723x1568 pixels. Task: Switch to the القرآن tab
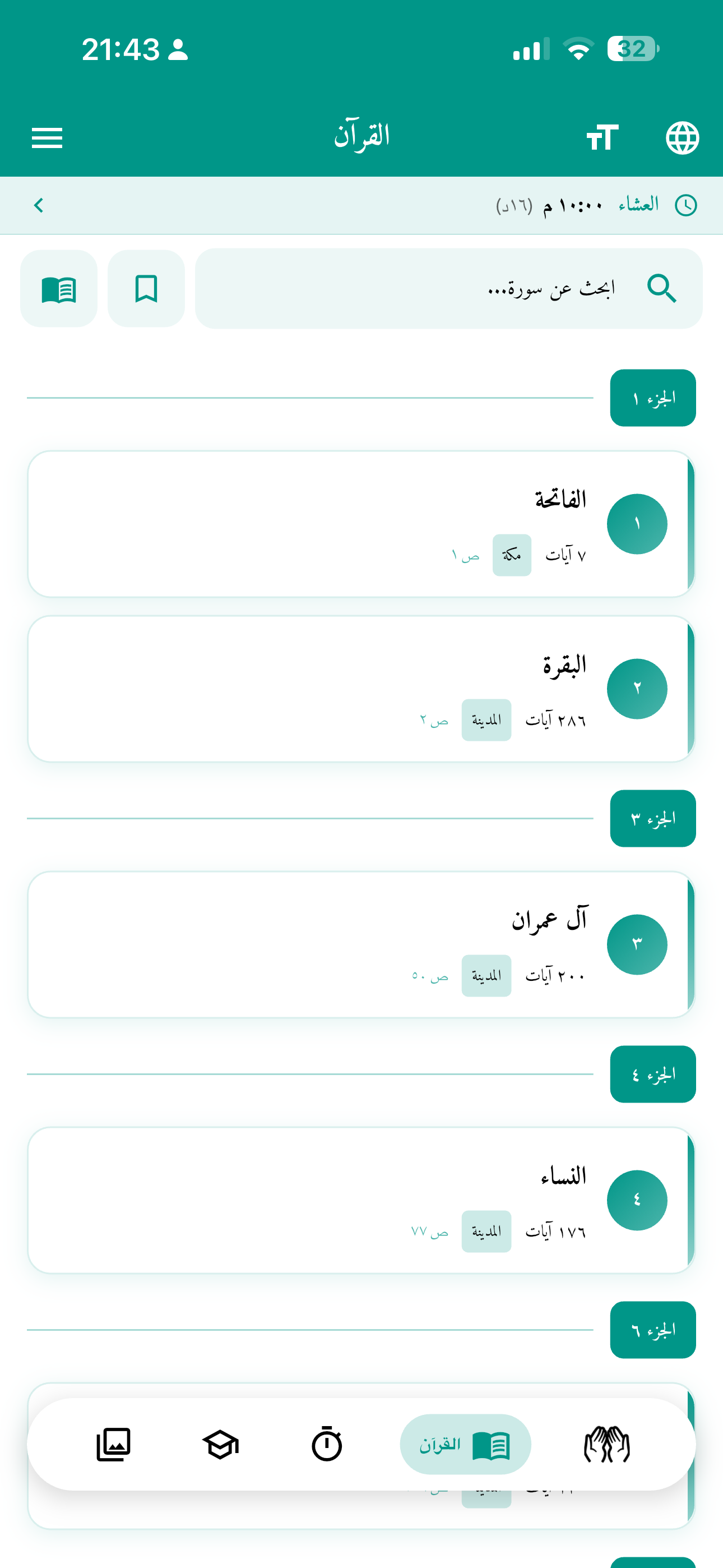(466, 1445)
